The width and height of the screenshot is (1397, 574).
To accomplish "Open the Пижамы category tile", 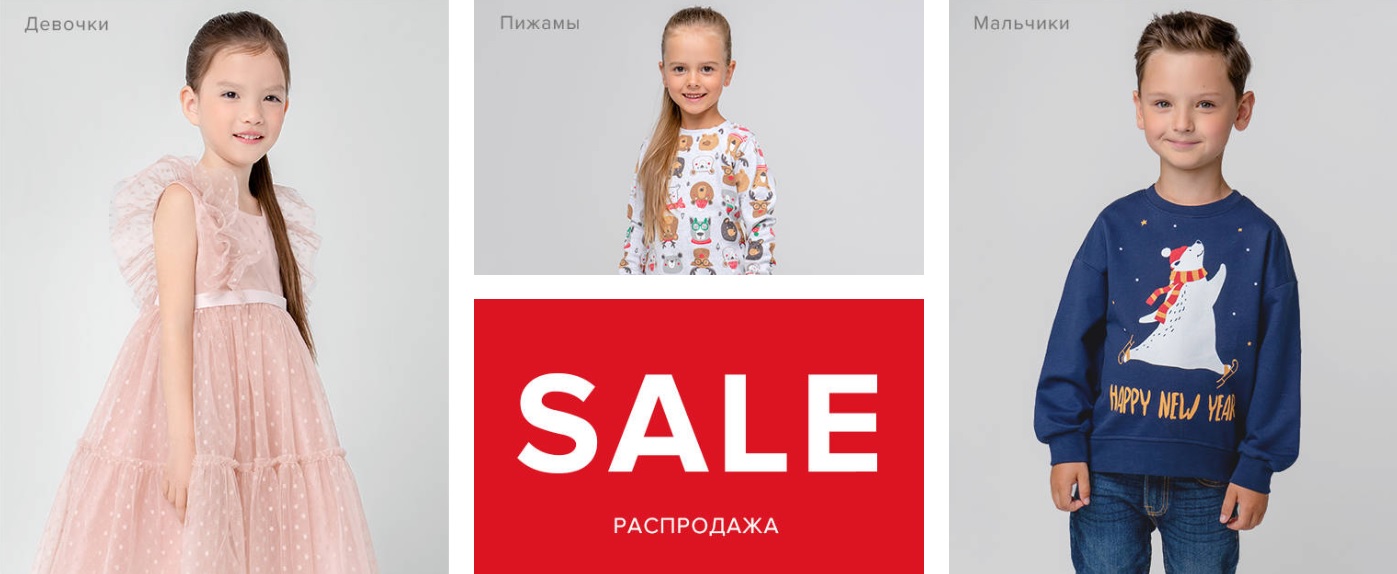I will [x=698, y=137].
